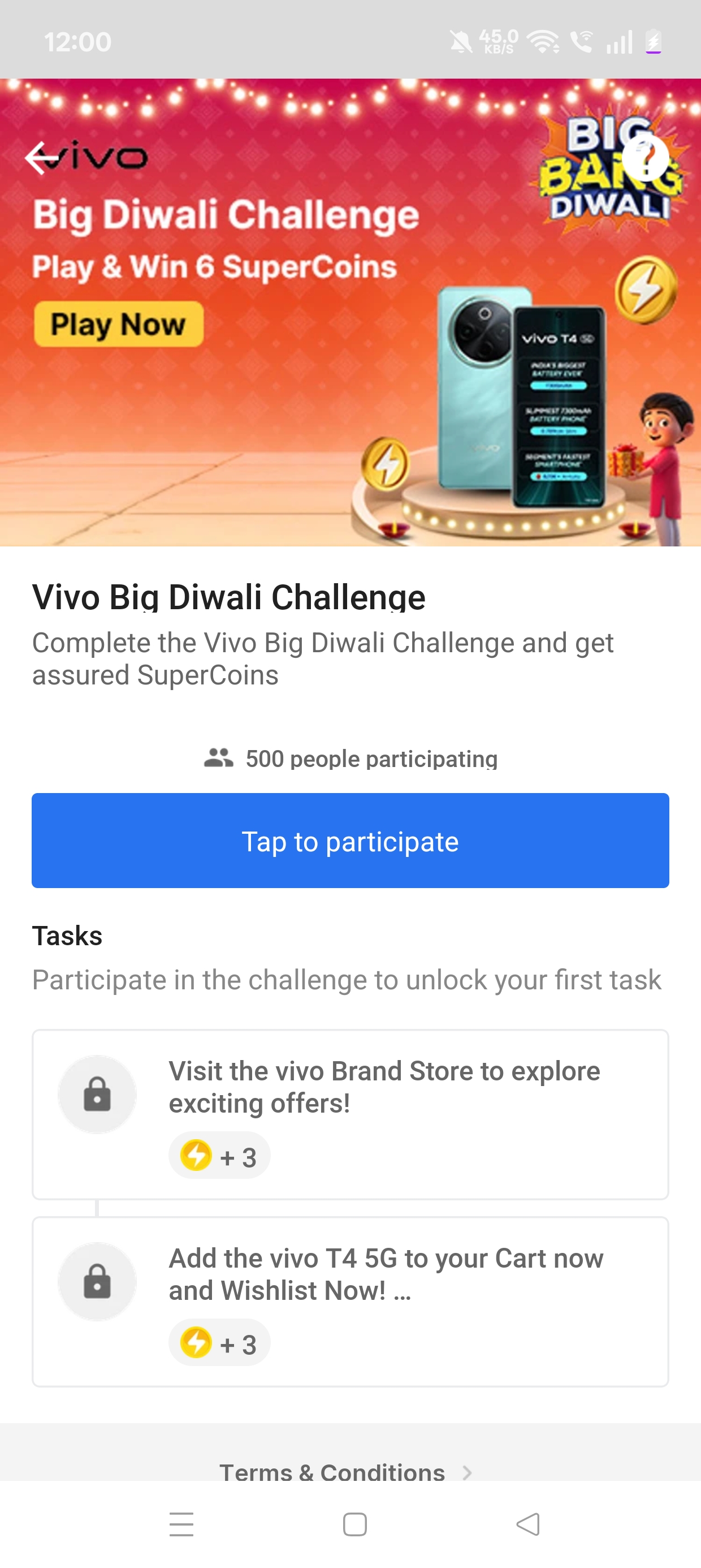Open Terms & Conditions
The width and height of the screenshot is (701, 1568).
tap(332, 1472)
